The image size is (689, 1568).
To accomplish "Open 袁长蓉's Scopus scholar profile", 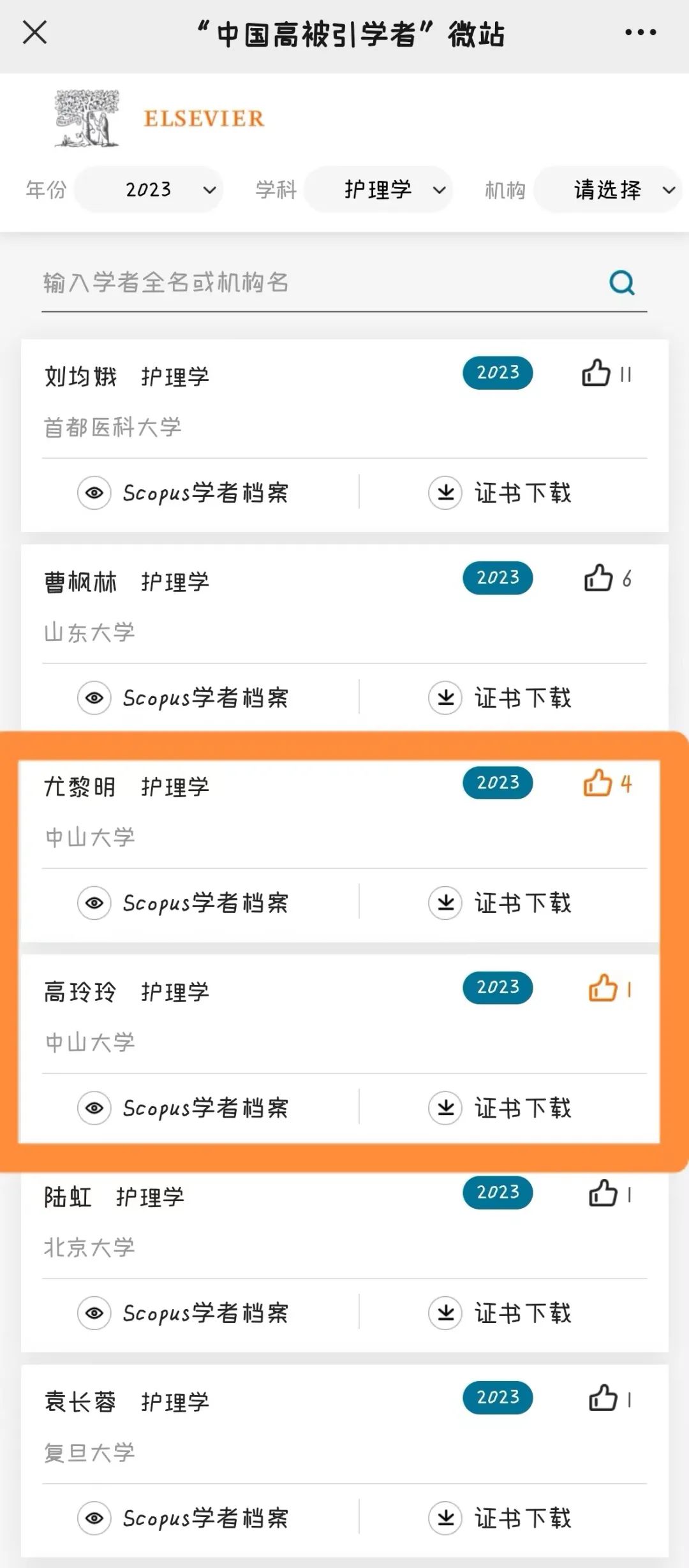I will pyautogui.click(x=184, y=1518).
